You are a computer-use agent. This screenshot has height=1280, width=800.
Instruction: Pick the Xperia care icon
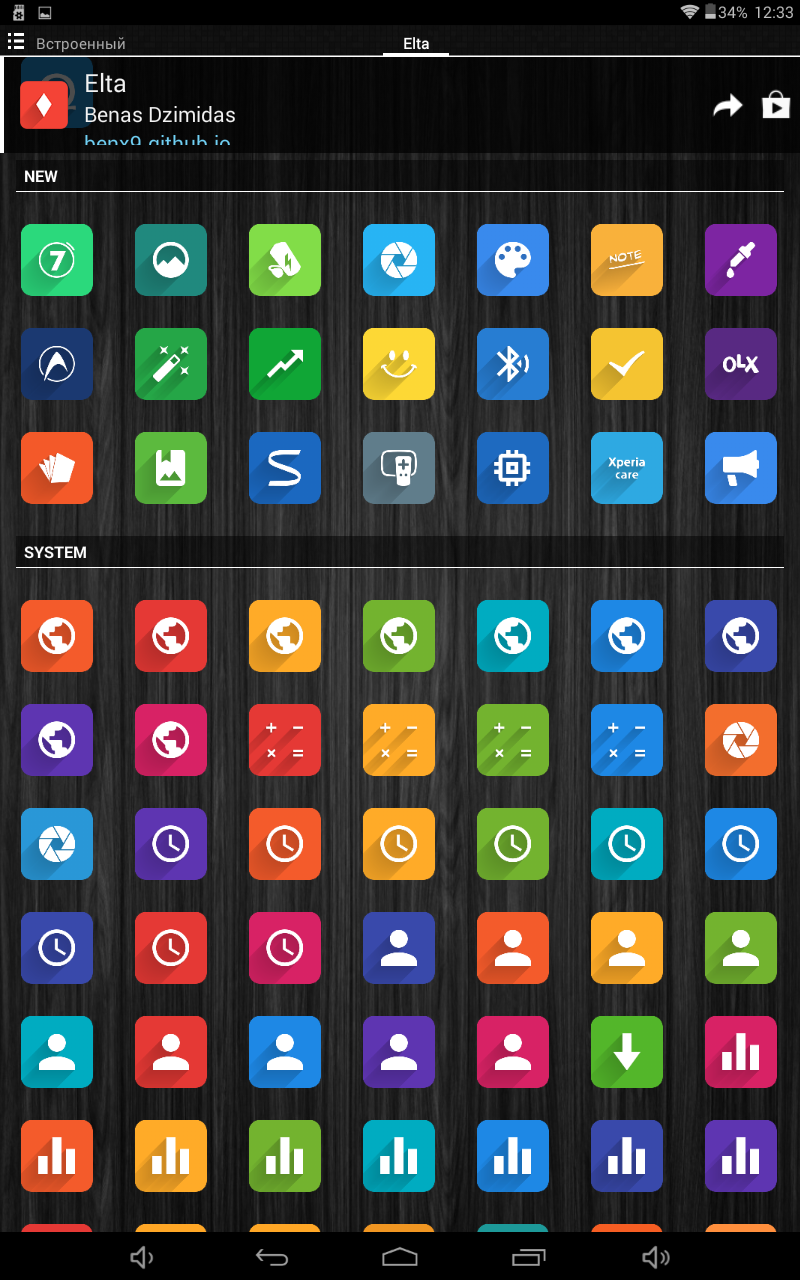click(x=627, y=468)
